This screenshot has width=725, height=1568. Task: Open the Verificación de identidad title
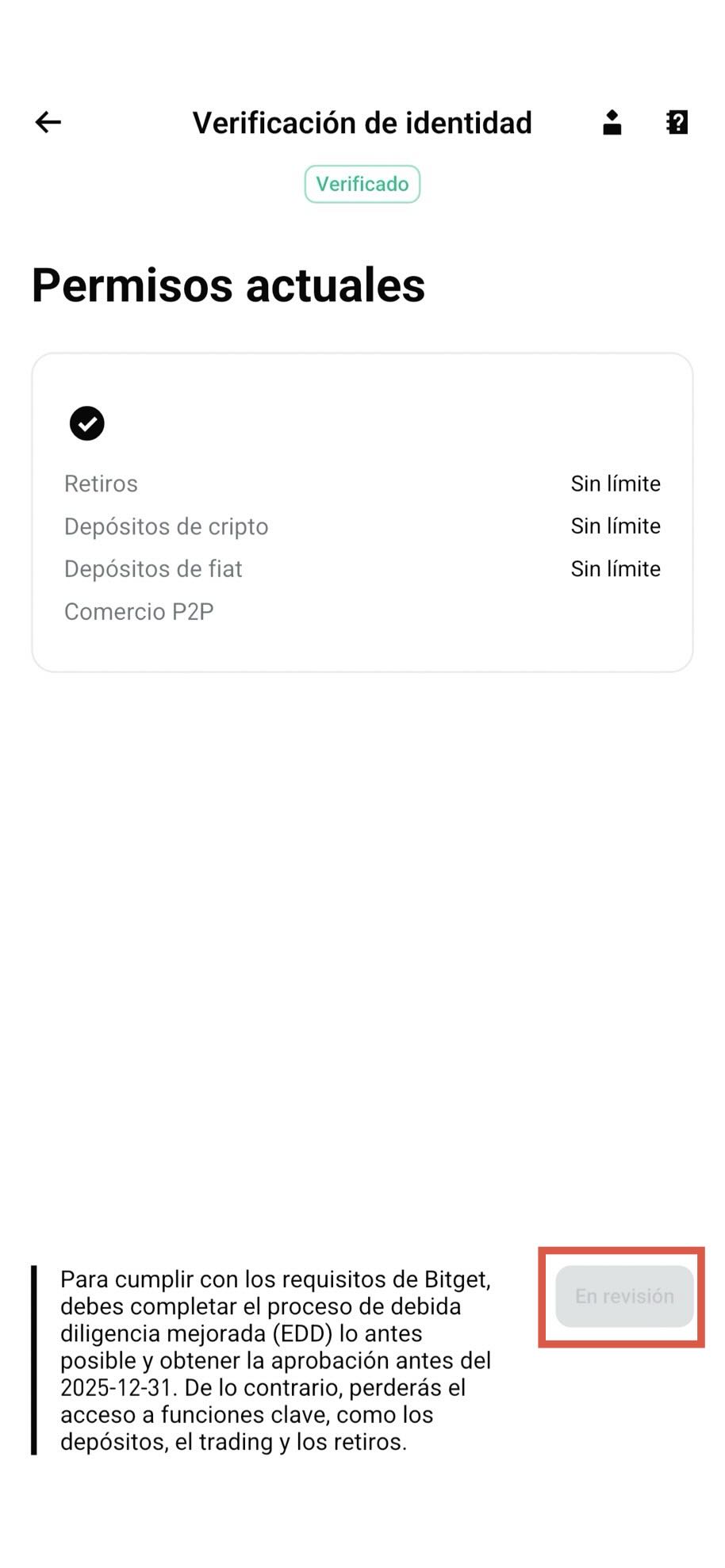click(362, 122)
